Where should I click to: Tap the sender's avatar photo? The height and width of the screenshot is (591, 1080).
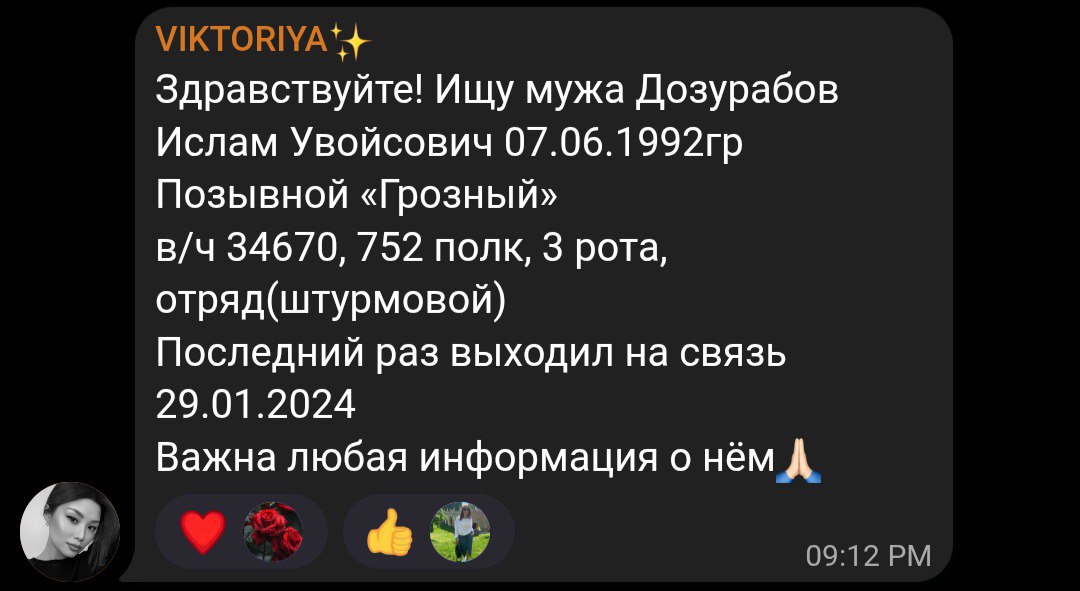(70, 531)
